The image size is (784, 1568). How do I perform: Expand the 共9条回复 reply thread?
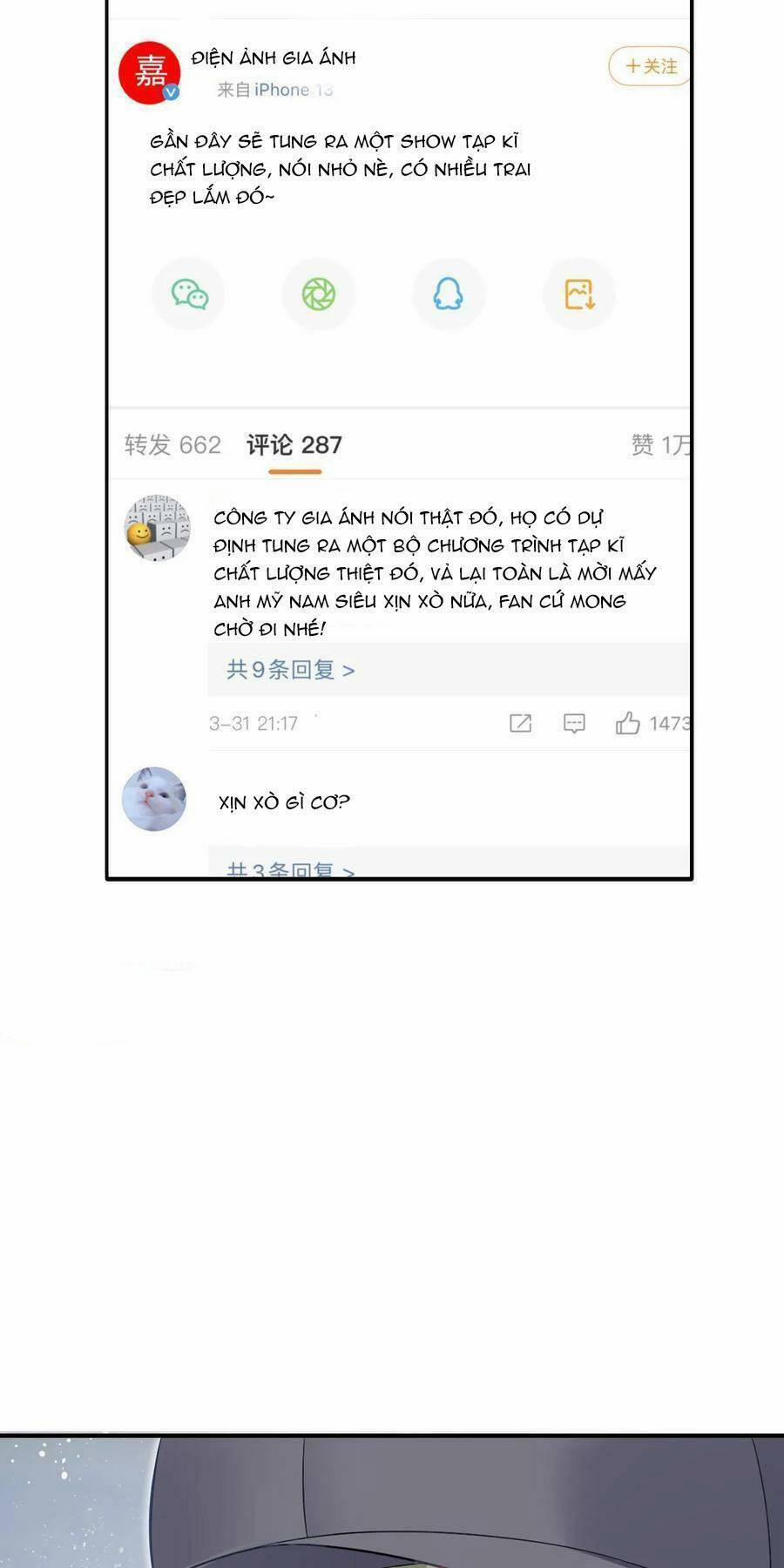(292, 669)
